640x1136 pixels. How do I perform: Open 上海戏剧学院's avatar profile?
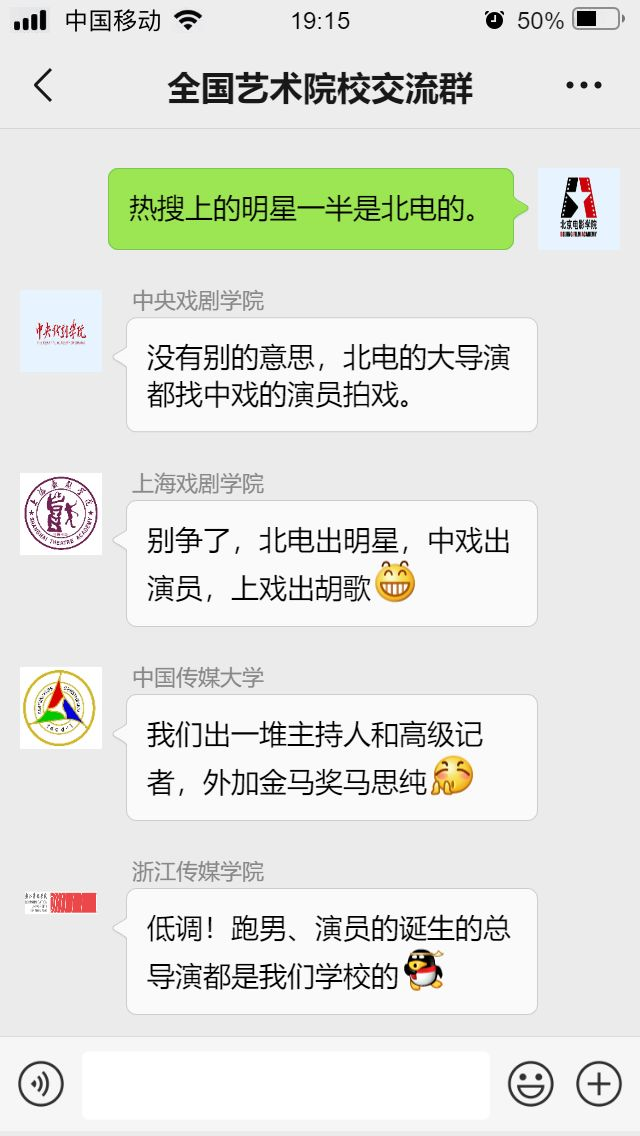pos(61,514)
